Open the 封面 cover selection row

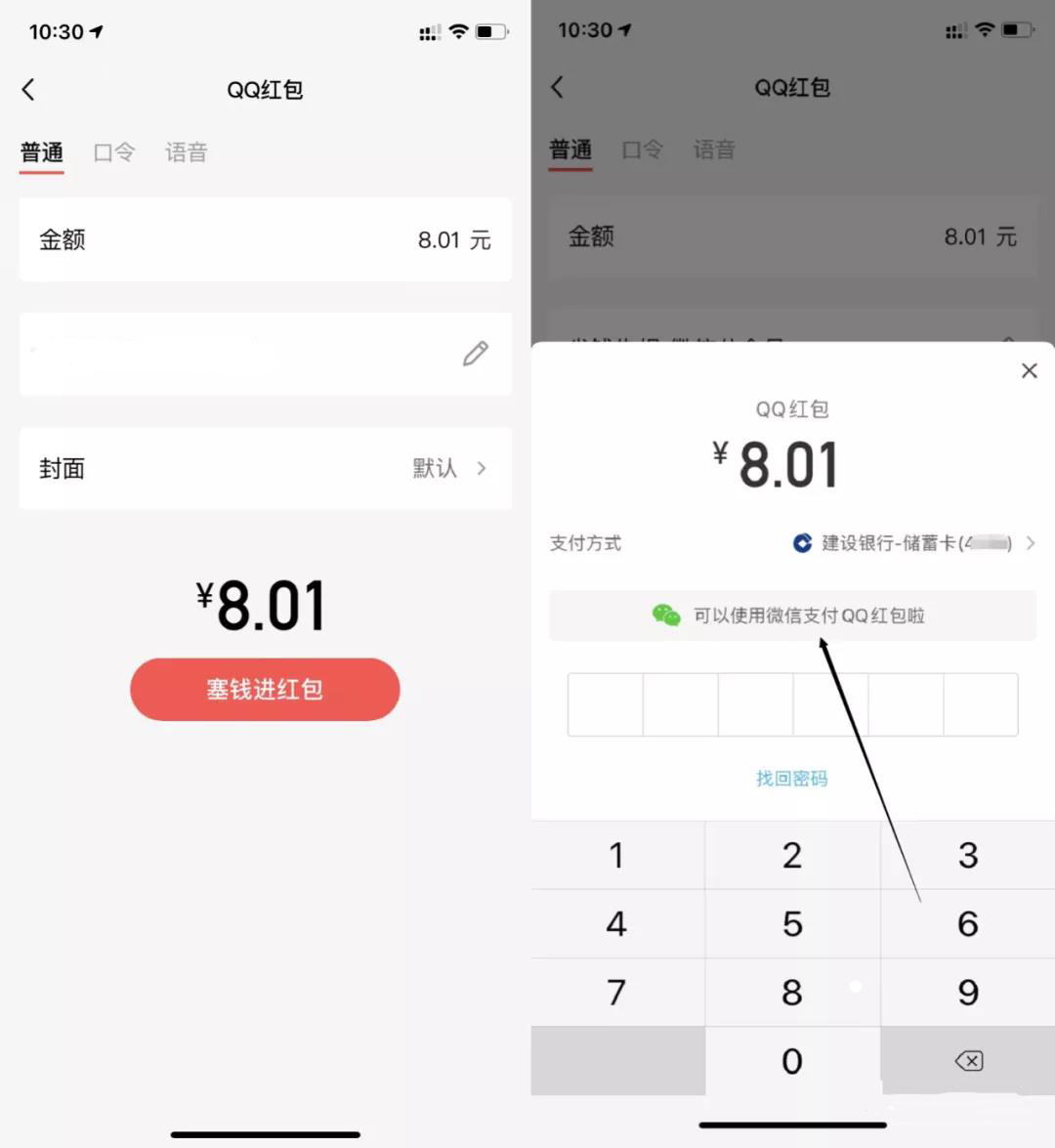coord(265,468)
